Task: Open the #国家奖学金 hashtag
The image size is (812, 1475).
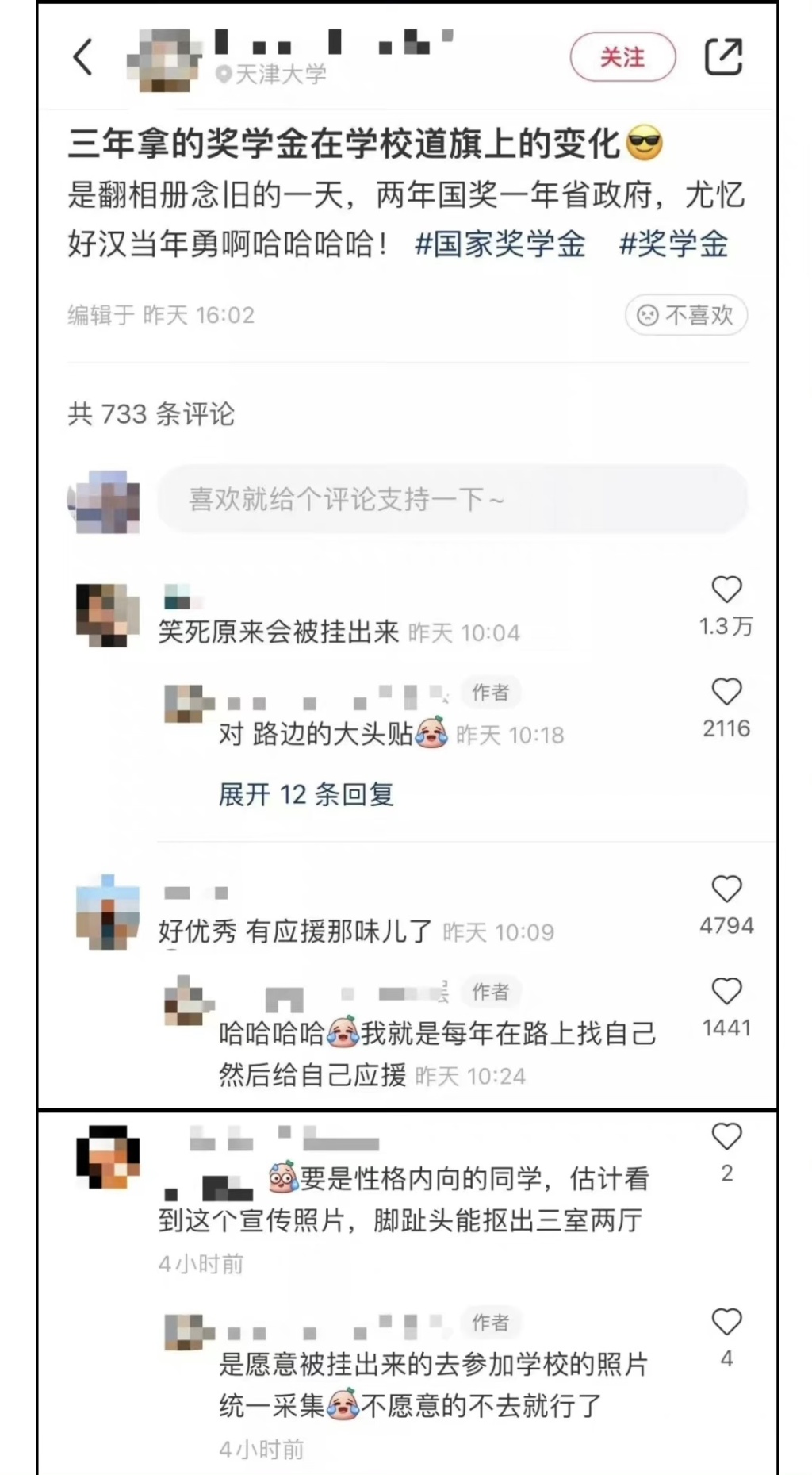Action: tap(500, 244)
